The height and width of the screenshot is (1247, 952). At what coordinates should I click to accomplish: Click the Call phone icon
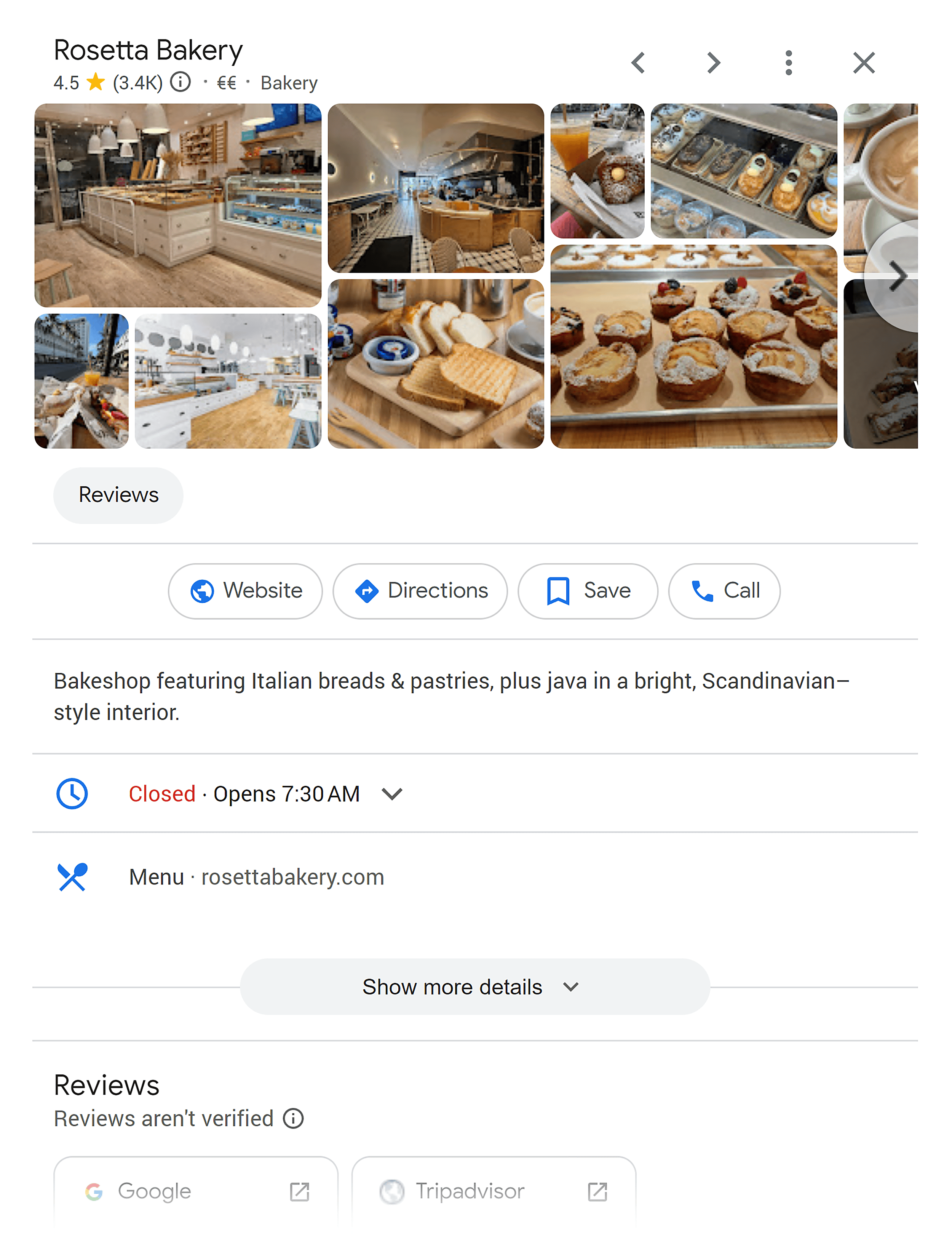(703, 591)
